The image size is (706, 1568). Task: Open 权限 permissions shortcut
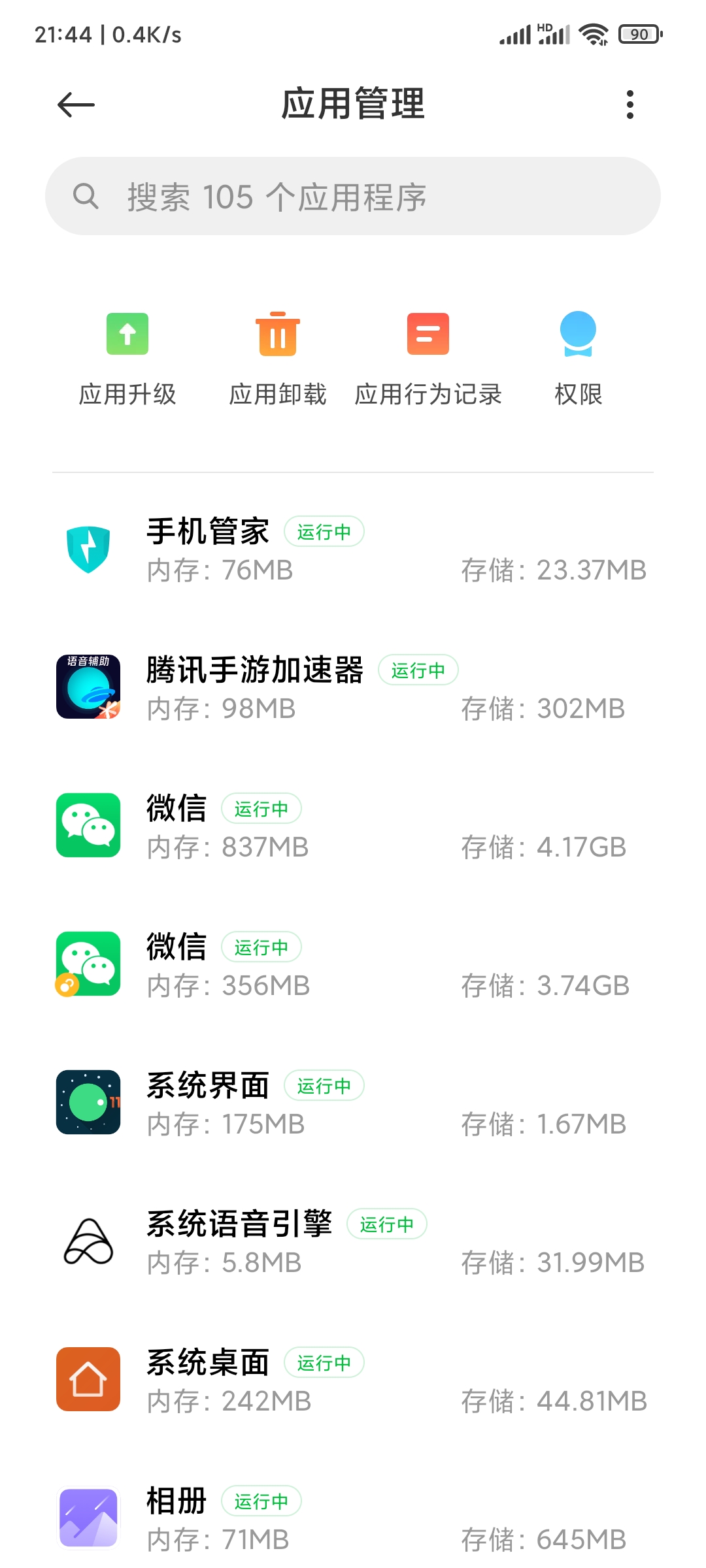579,359
